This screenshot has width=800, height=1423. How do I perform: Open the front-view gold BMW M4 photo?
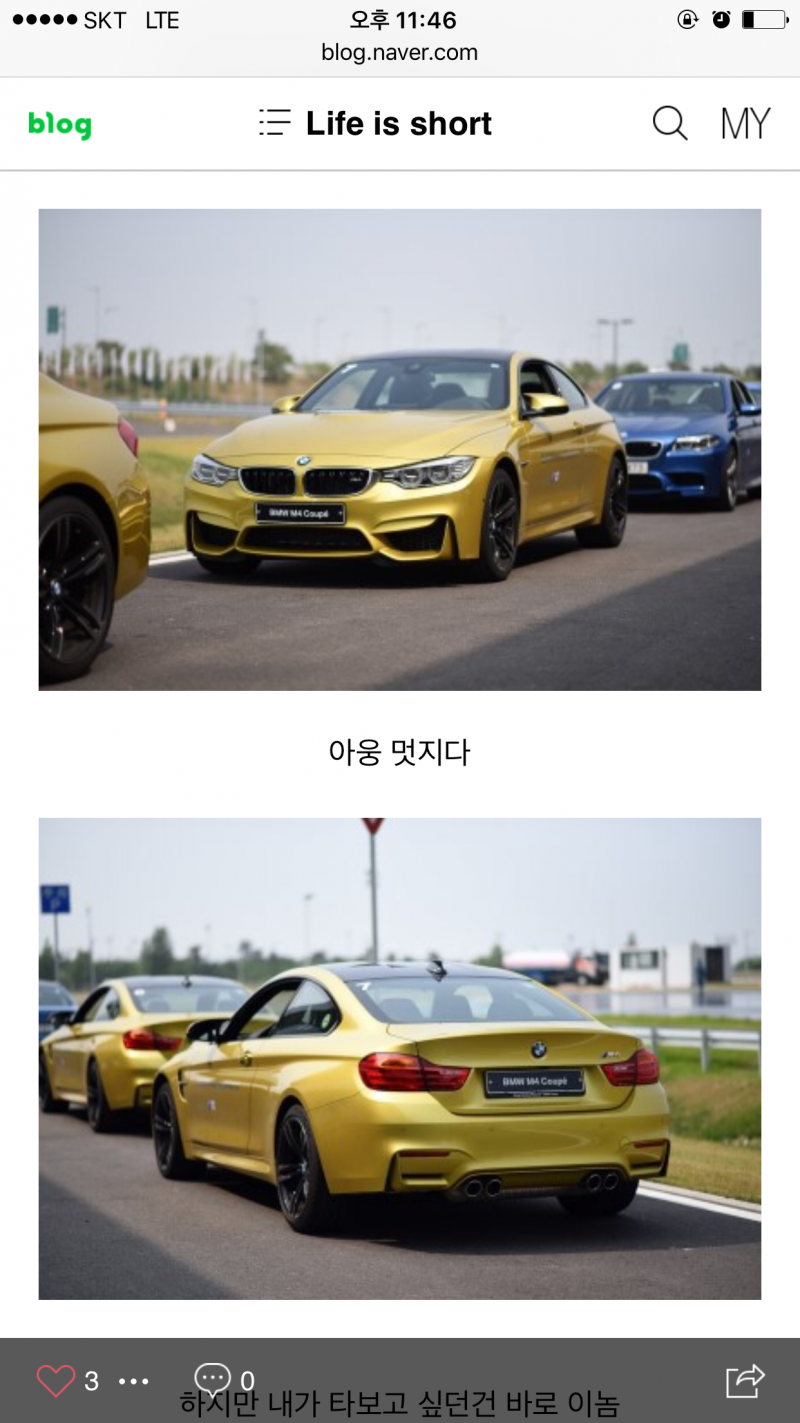(x=400, y=449)
